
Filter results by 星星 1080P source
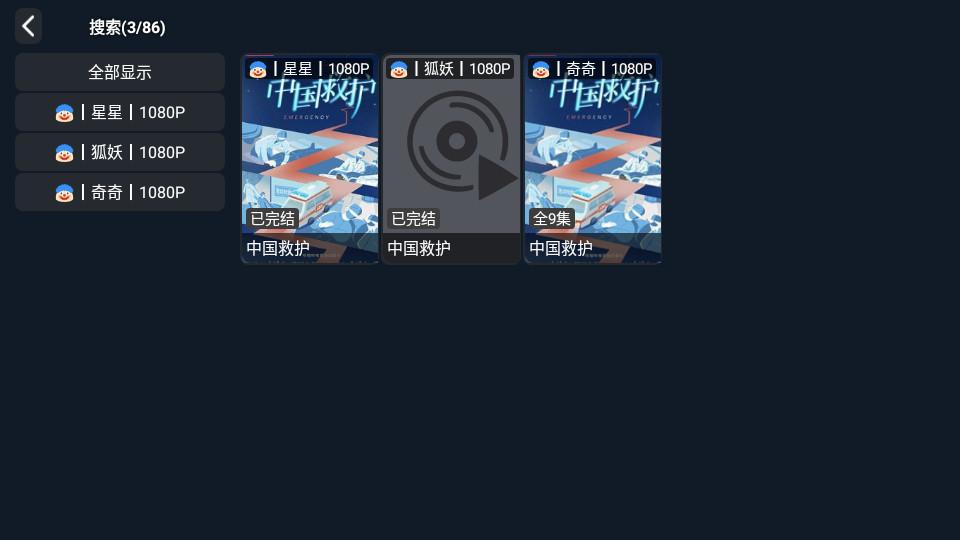click(x=120, y=112)
